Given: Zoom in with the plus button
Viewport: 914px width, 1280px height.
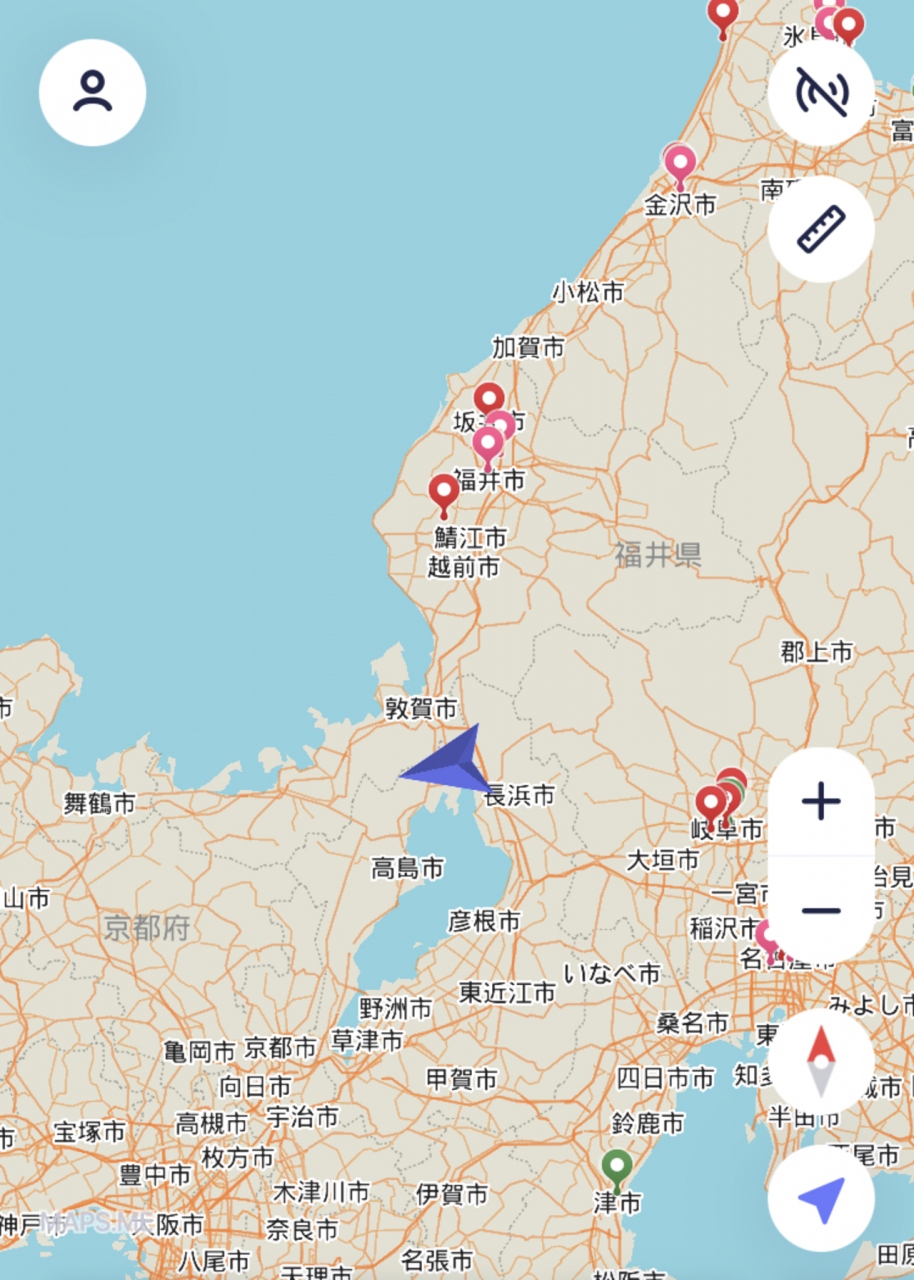Looking at the screenshot, I should pyautogui.click(x=821, y=802).
